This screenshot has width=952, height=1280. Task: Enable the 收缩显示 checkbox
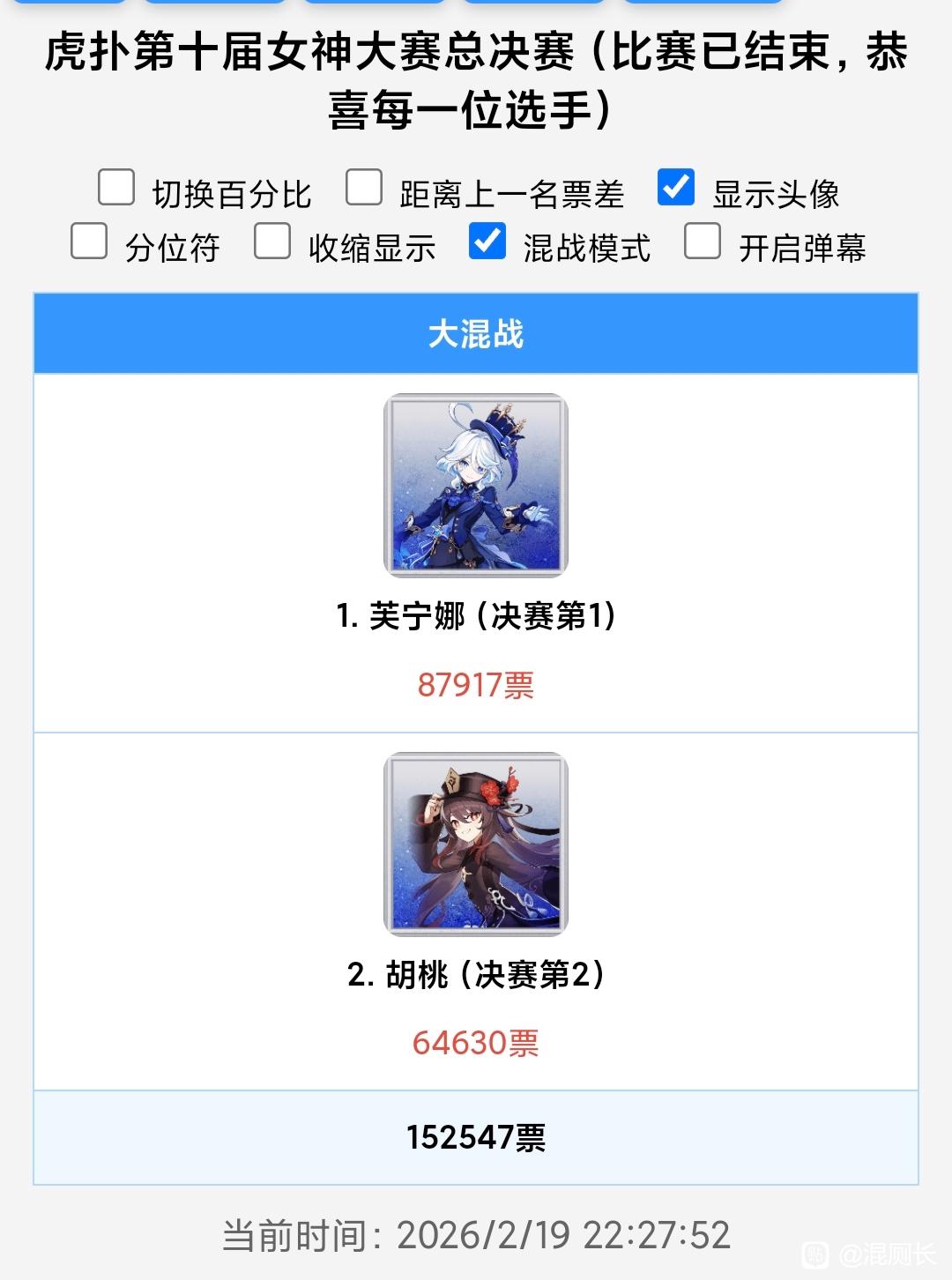271,242
